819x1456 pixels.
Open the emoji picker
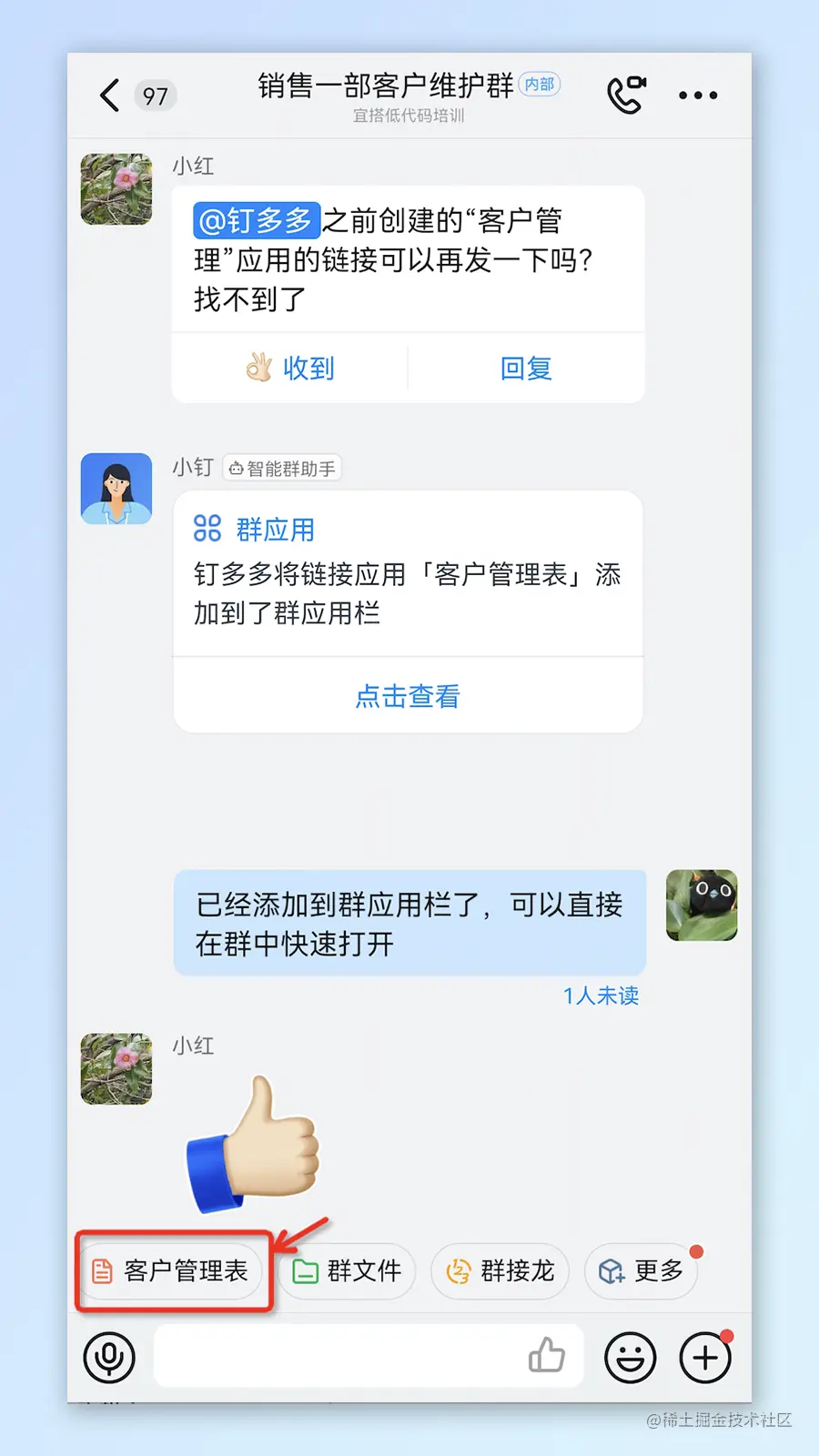tap(630, 1357)
